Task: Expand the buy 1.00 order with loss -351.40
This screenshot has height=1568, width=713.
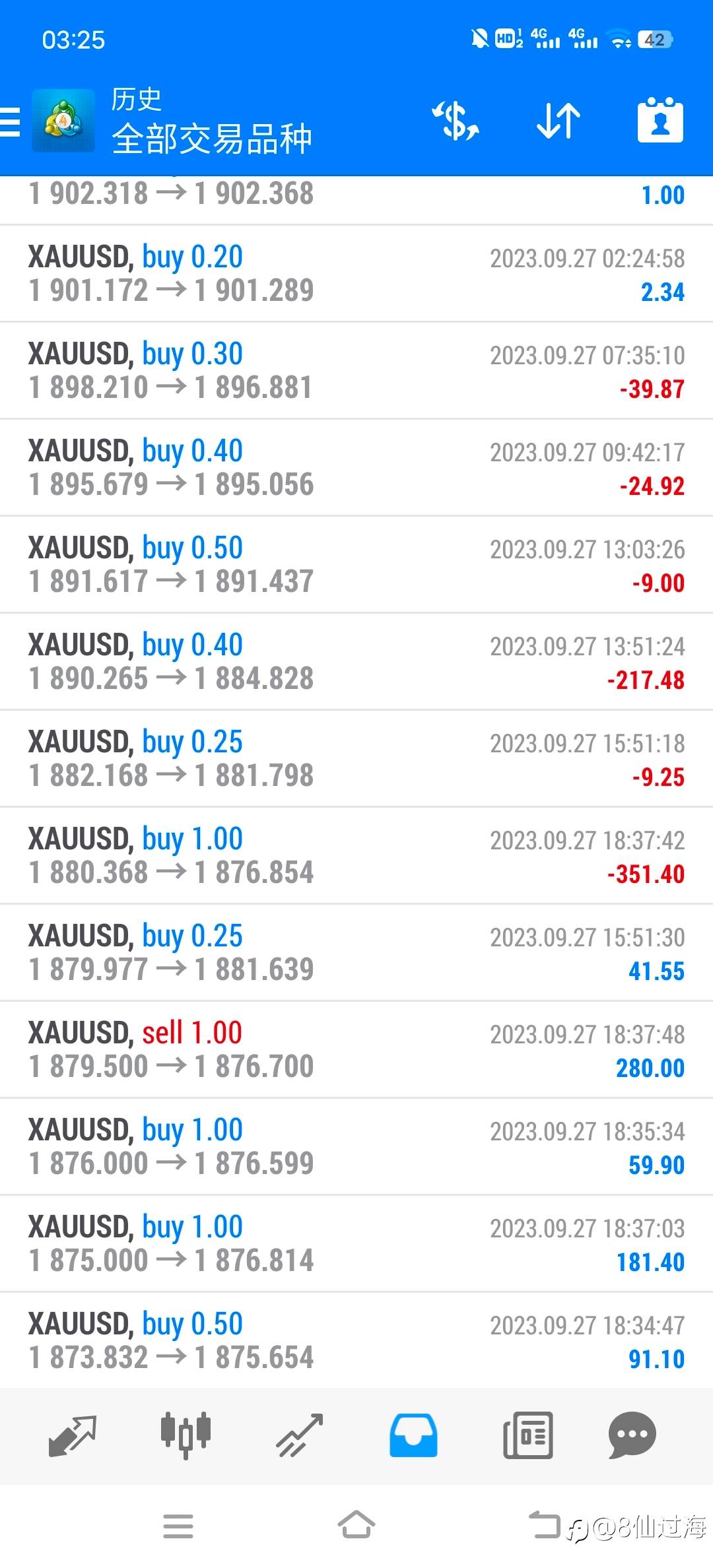Action: tap(356, 856)
